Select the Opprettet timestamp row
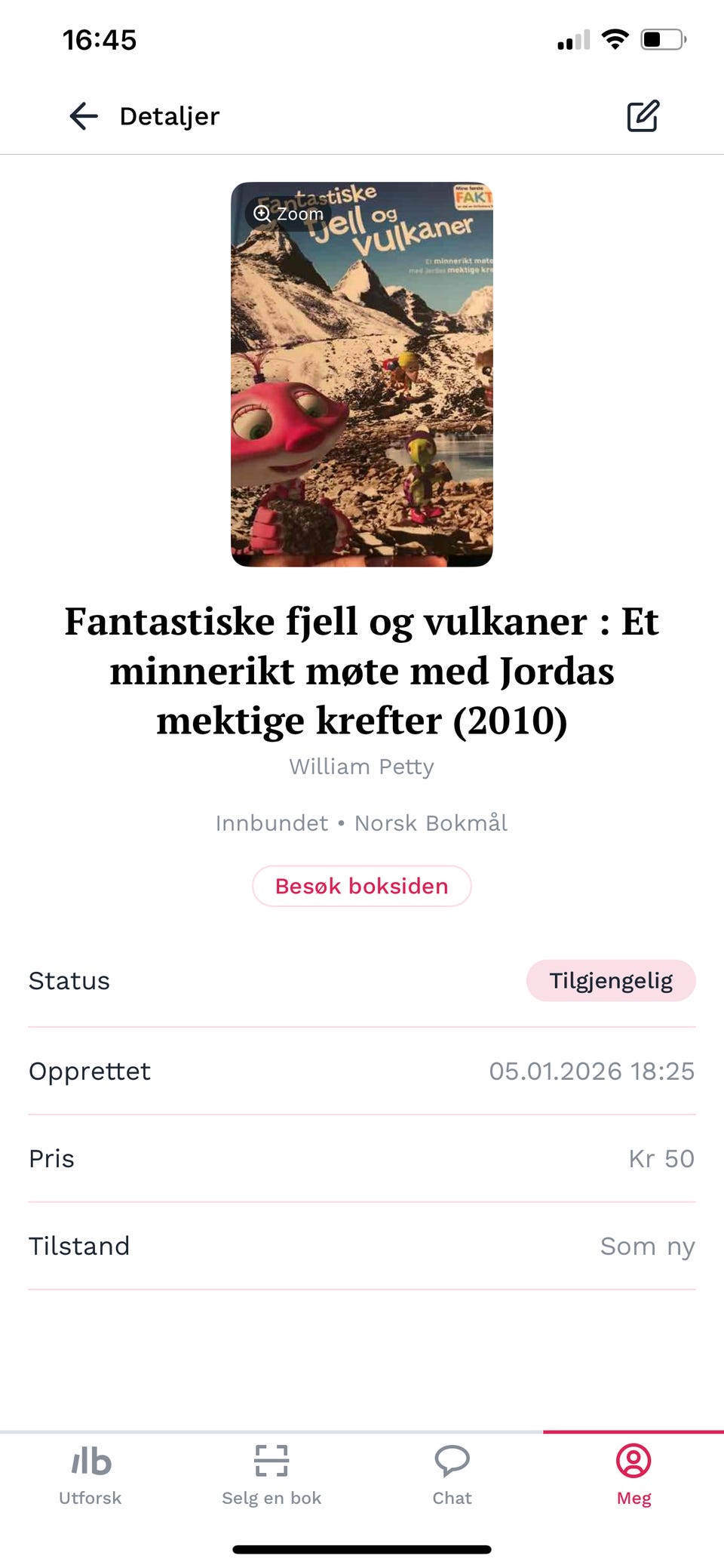This screenshot has width=724, height=1568. point(362,1071)
